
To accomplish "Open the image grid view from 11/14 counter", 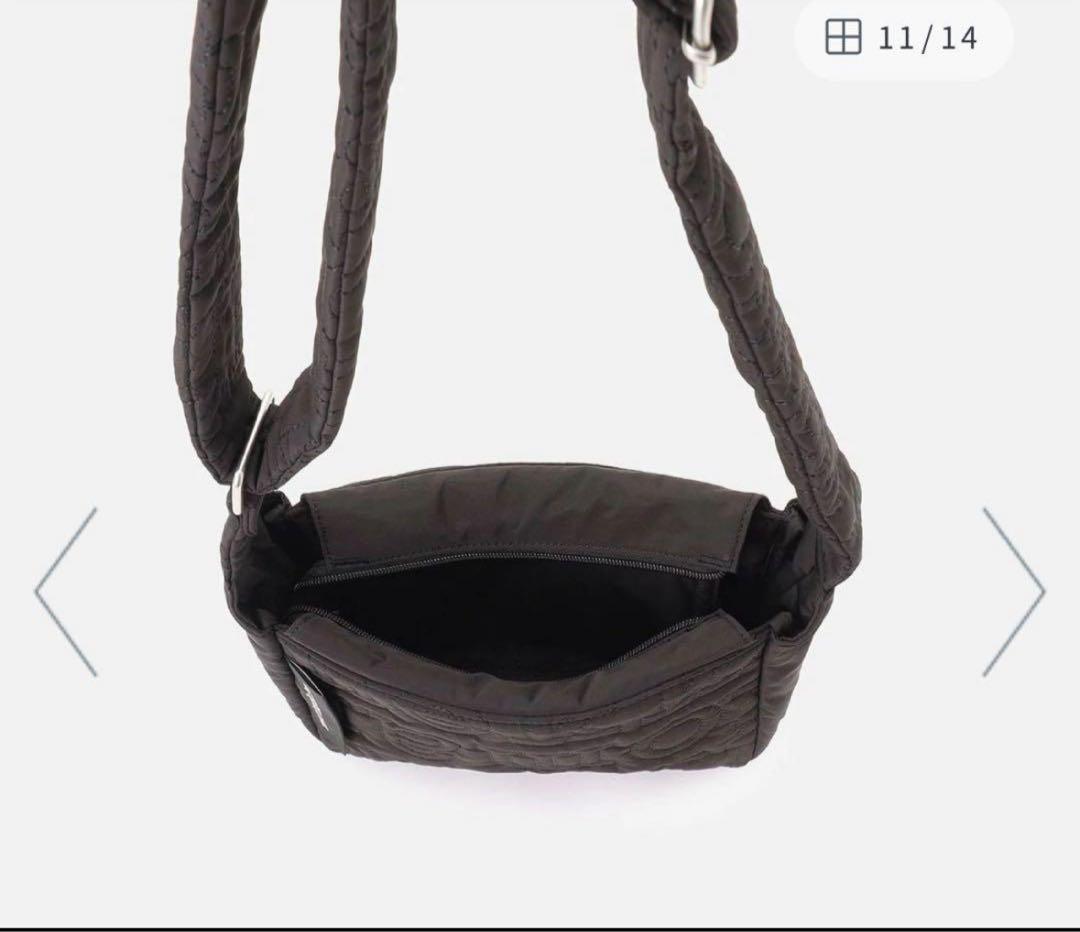I will coord(843,37).
